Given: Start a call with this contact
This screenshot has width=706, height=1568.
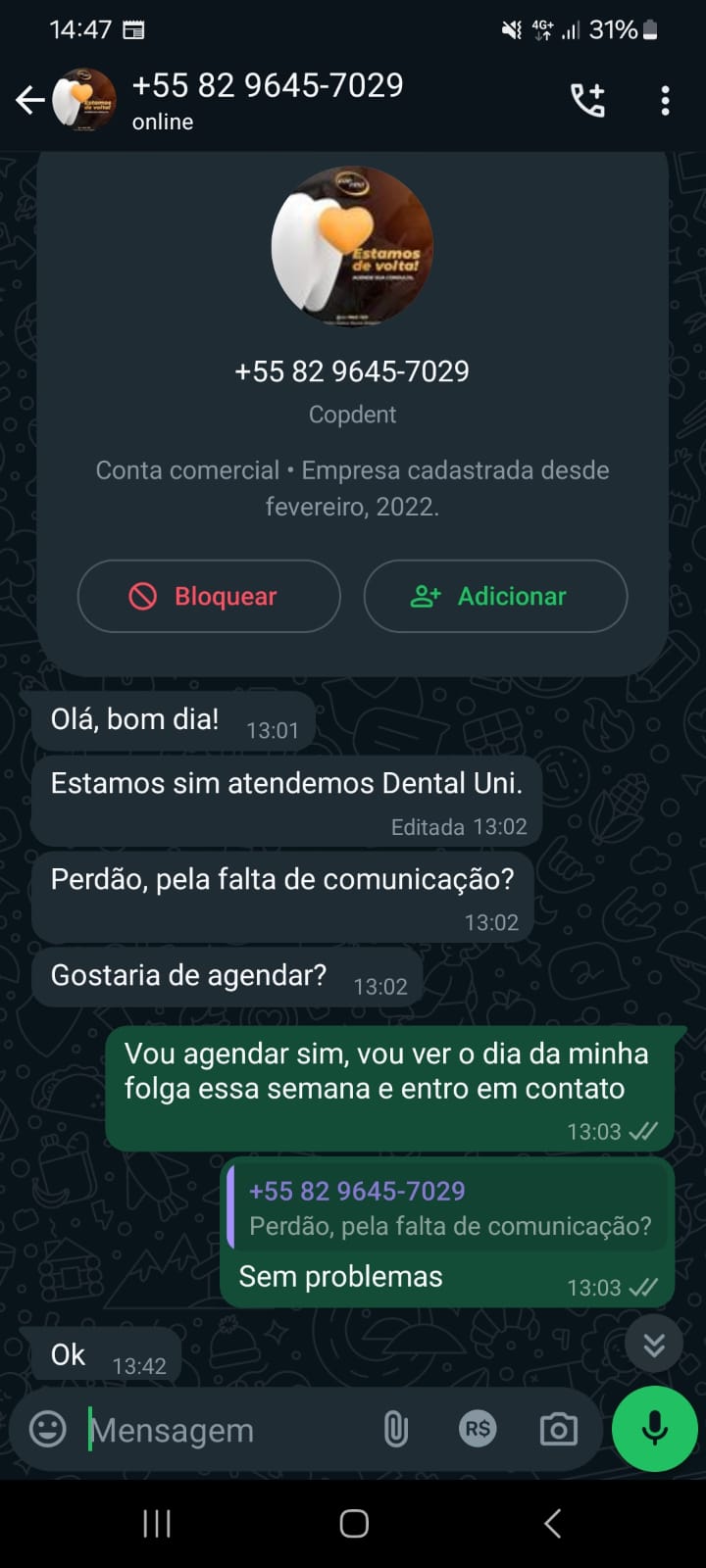Looking at the screenshot, I should 588,100.
